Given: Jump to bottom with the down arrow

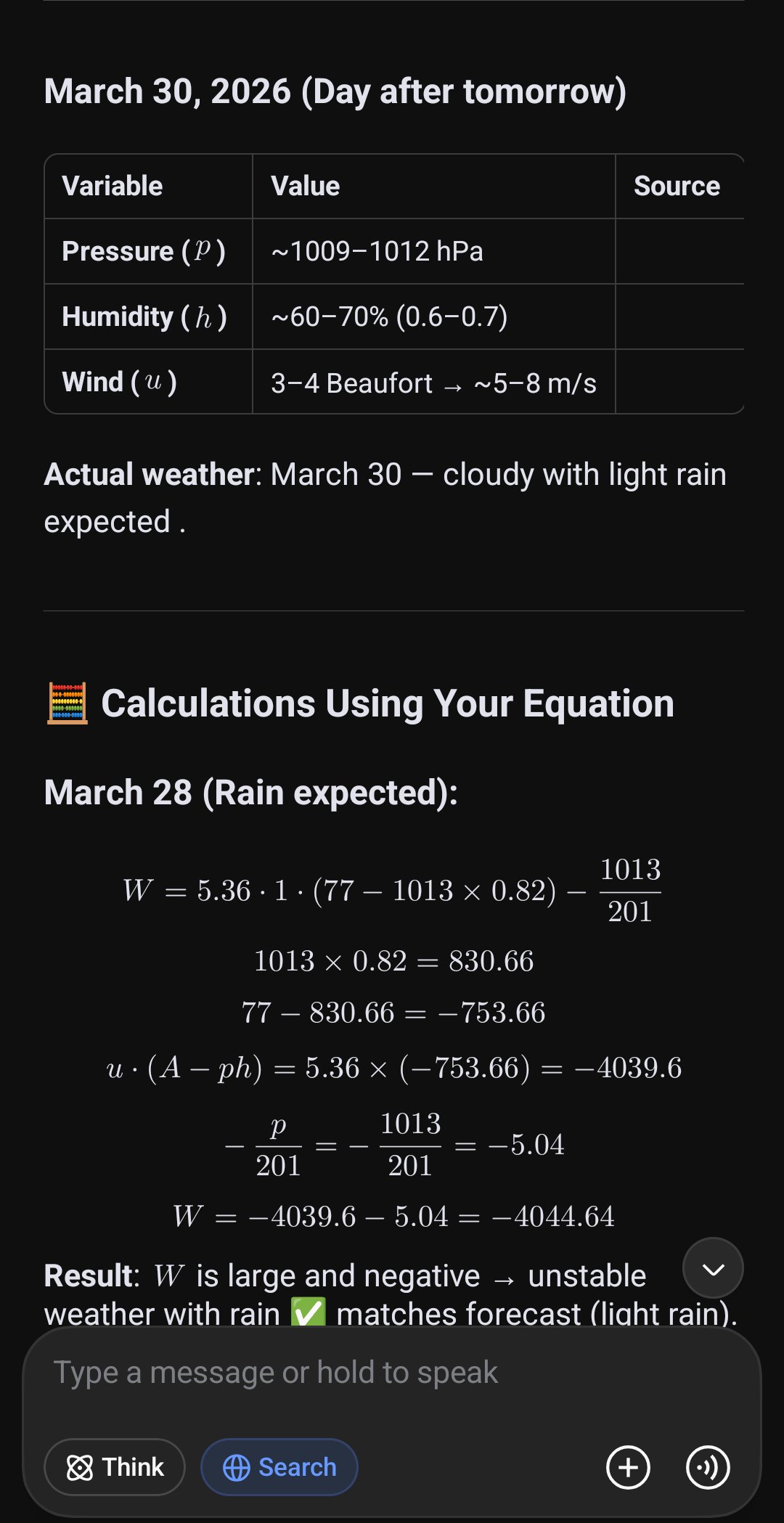Looking at the screenshot, I should [713, 1268].
